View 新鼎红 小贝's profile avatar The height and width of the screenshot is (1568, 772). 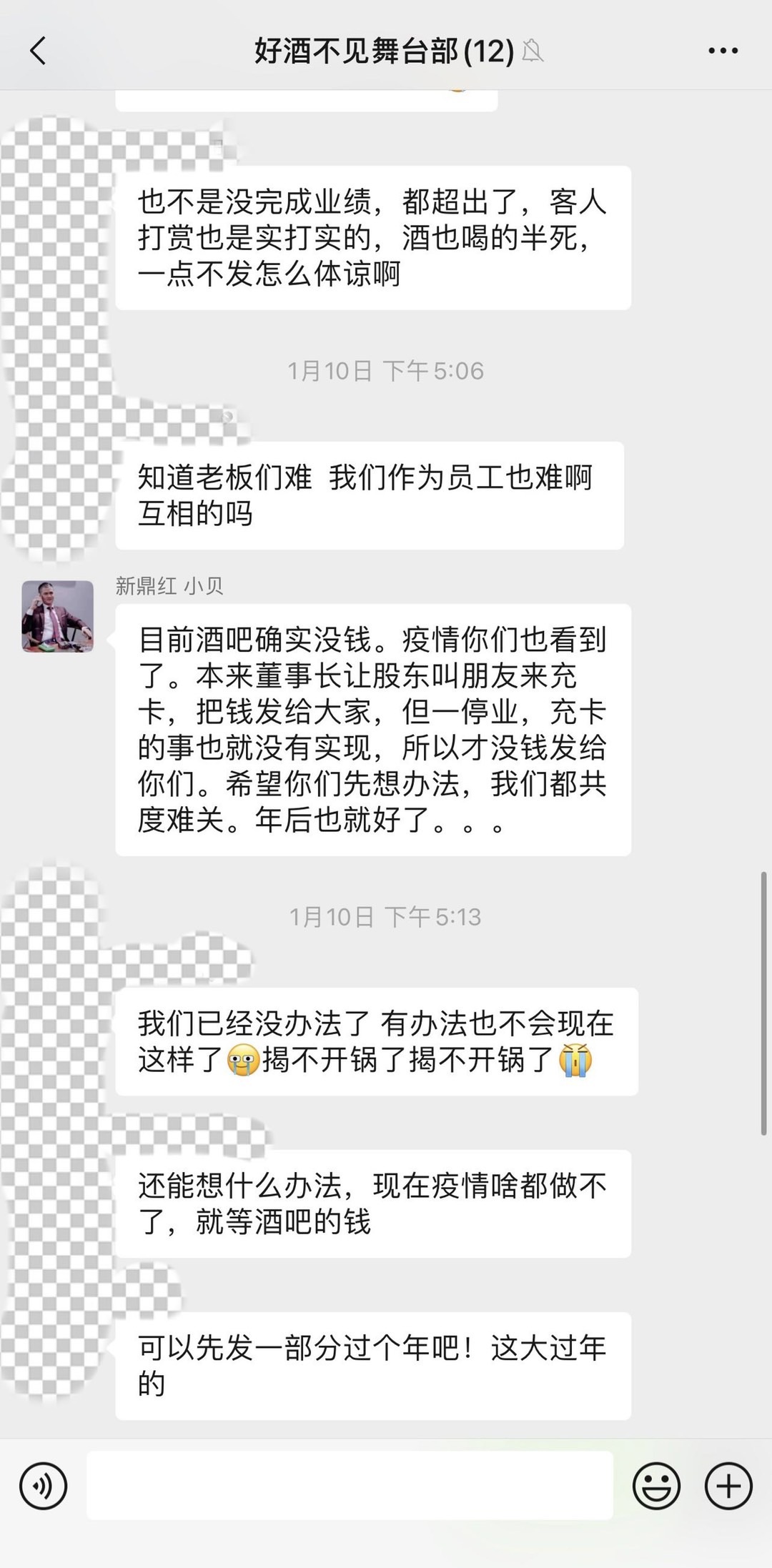pos(58,616)
